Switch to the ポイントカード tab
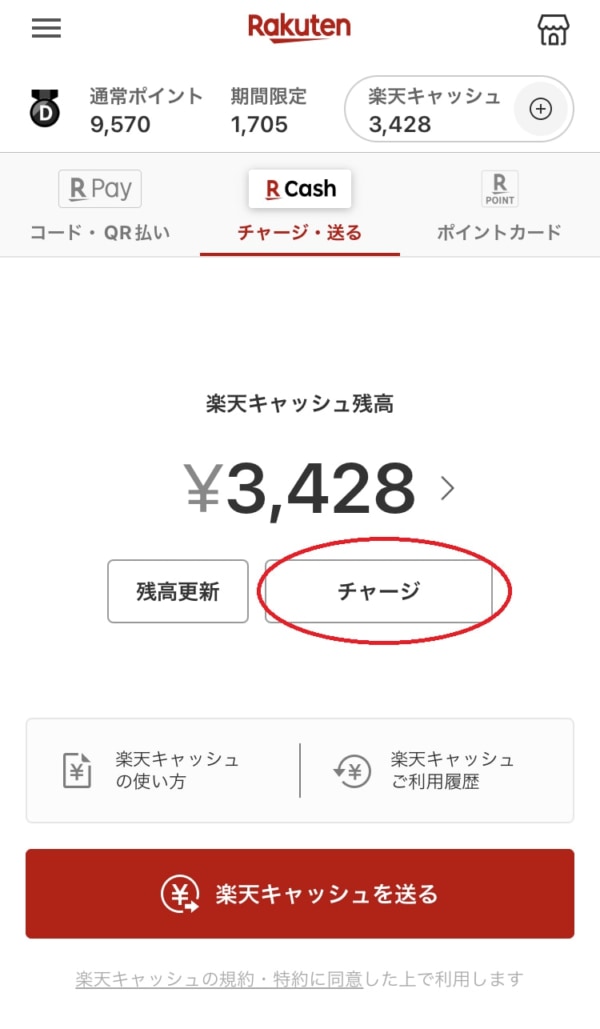Image resolution: width=600 pixels, height=1029 pixels. [x=500, y=206]
